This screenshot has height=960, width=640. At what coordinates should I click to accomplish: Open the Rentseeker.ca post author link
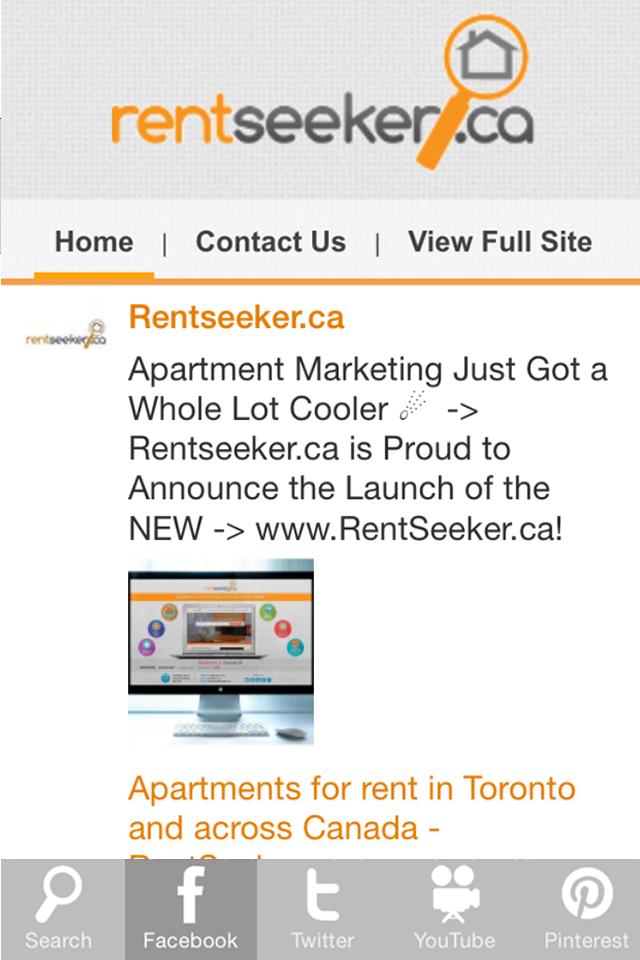[236, 318]
